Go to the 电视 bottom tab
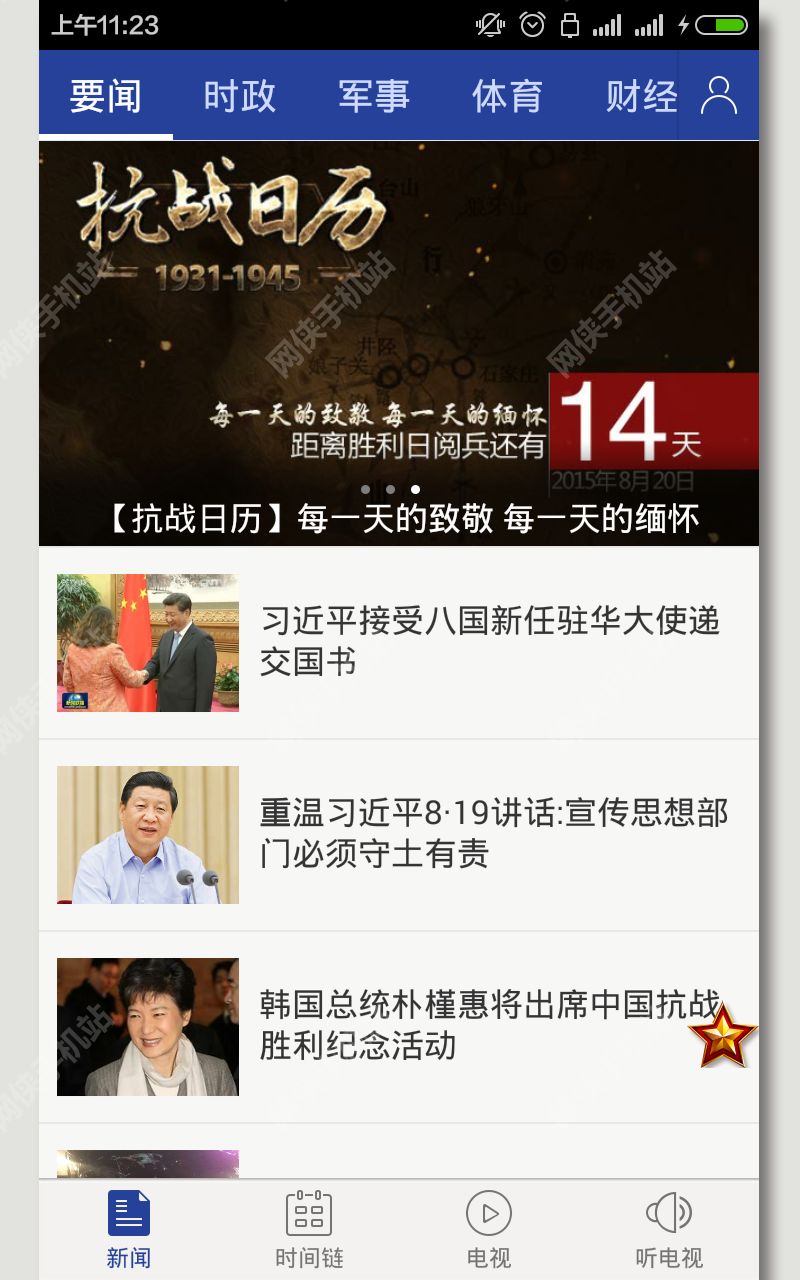The height and width of the screenshot is (1280, 800). click(x=488, y=1230)
